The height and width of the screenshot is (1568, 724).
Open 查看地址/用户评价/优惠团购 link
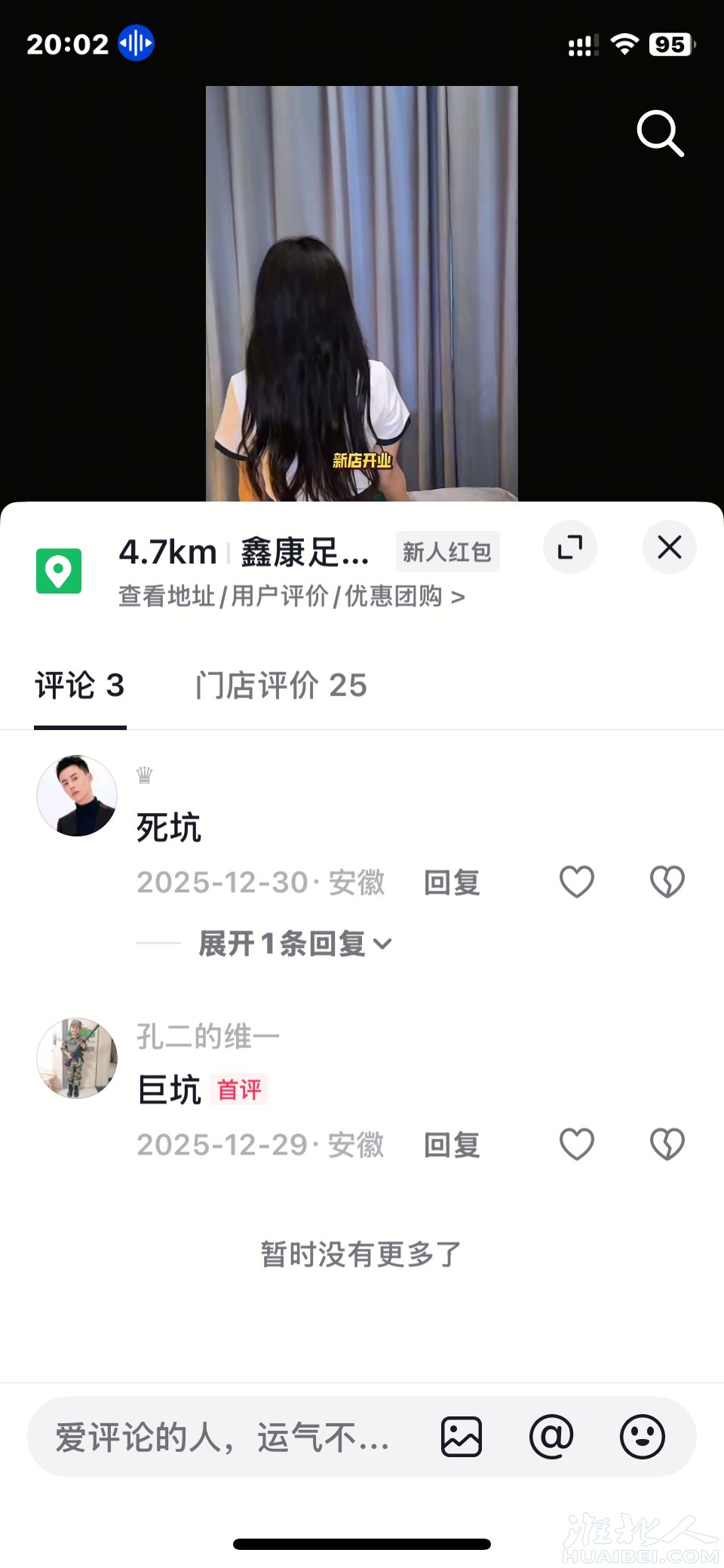tap(291, 597)
